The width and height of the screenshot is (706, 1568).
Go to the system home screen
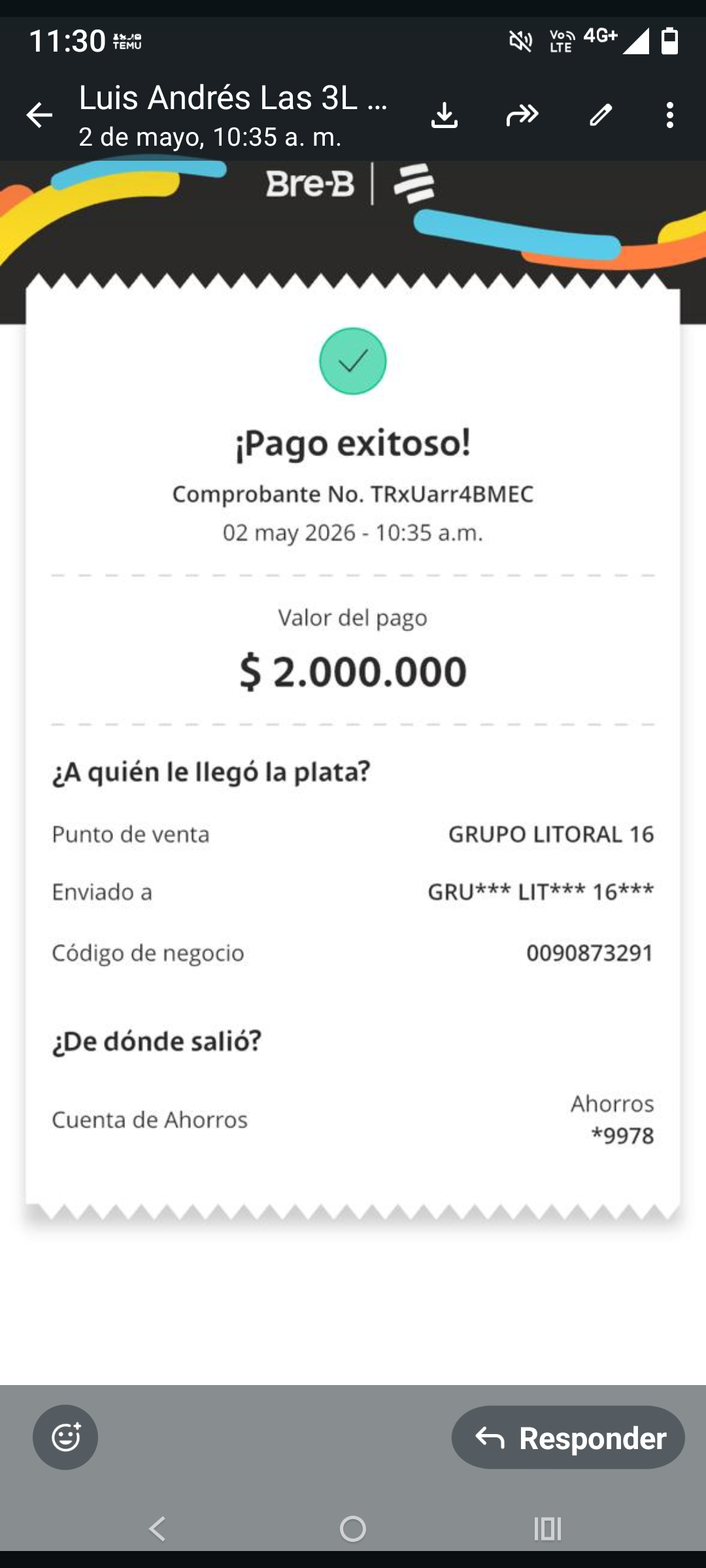[353, 1529]
